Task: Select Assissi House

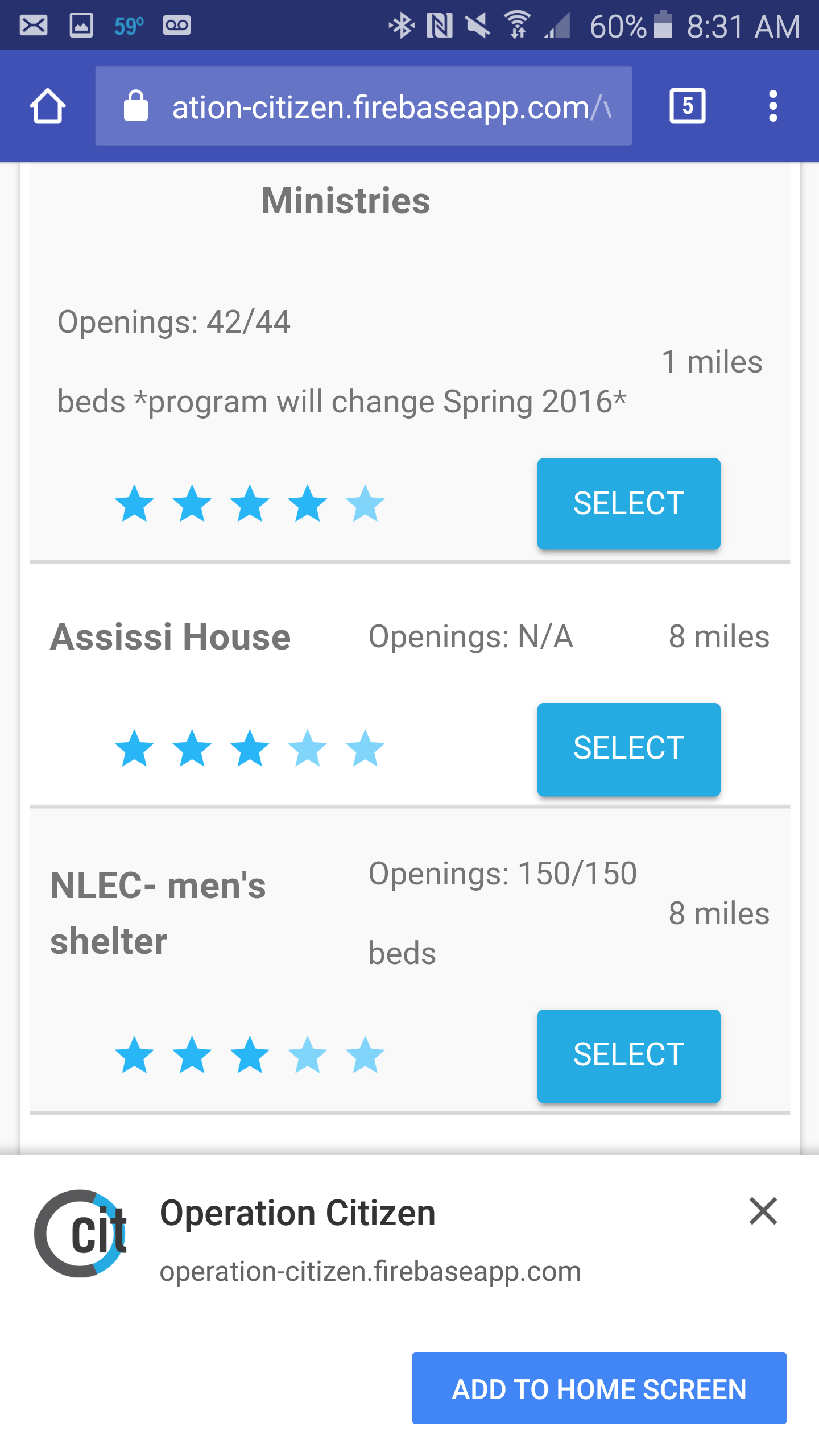Action: coord(628,748)
